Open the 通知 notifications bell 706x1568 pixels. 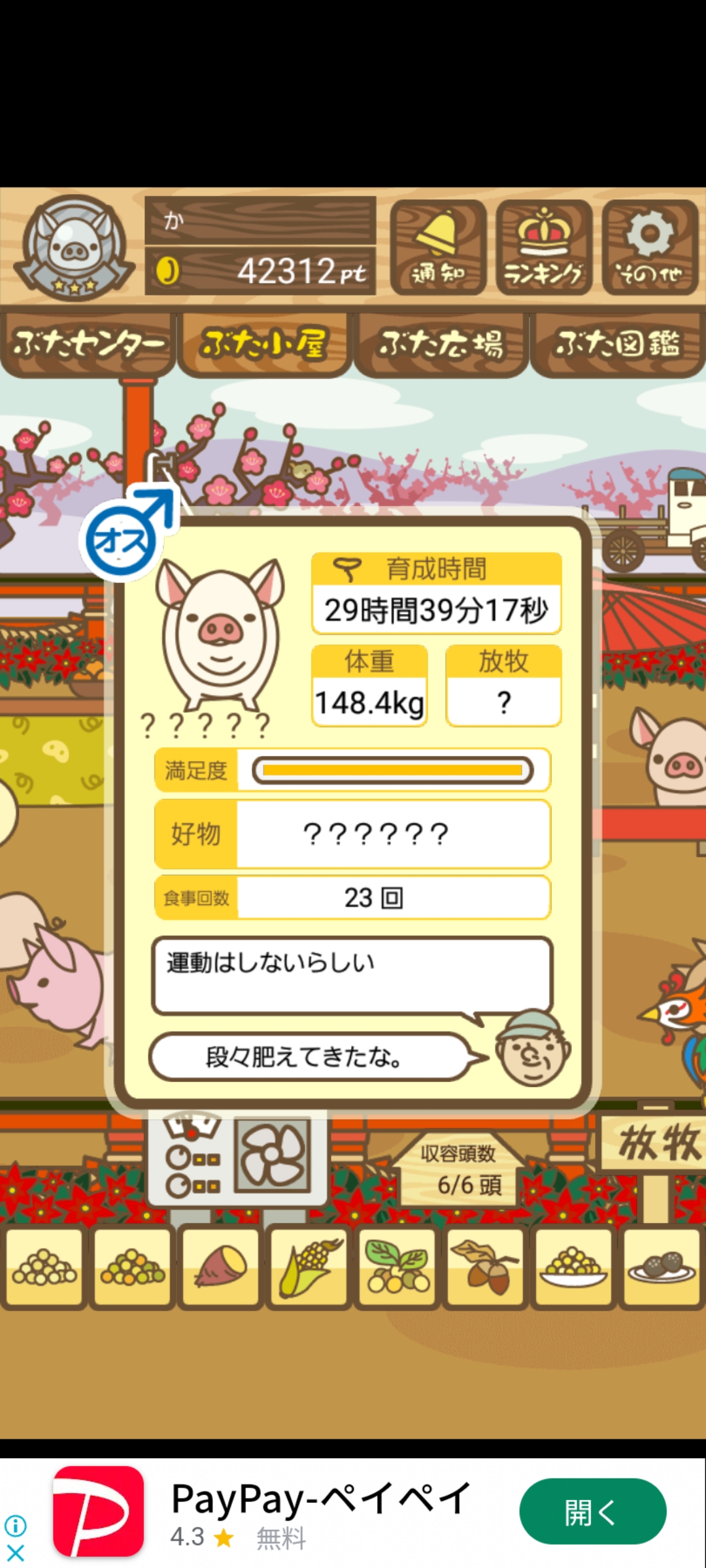(x=438, y=248)
